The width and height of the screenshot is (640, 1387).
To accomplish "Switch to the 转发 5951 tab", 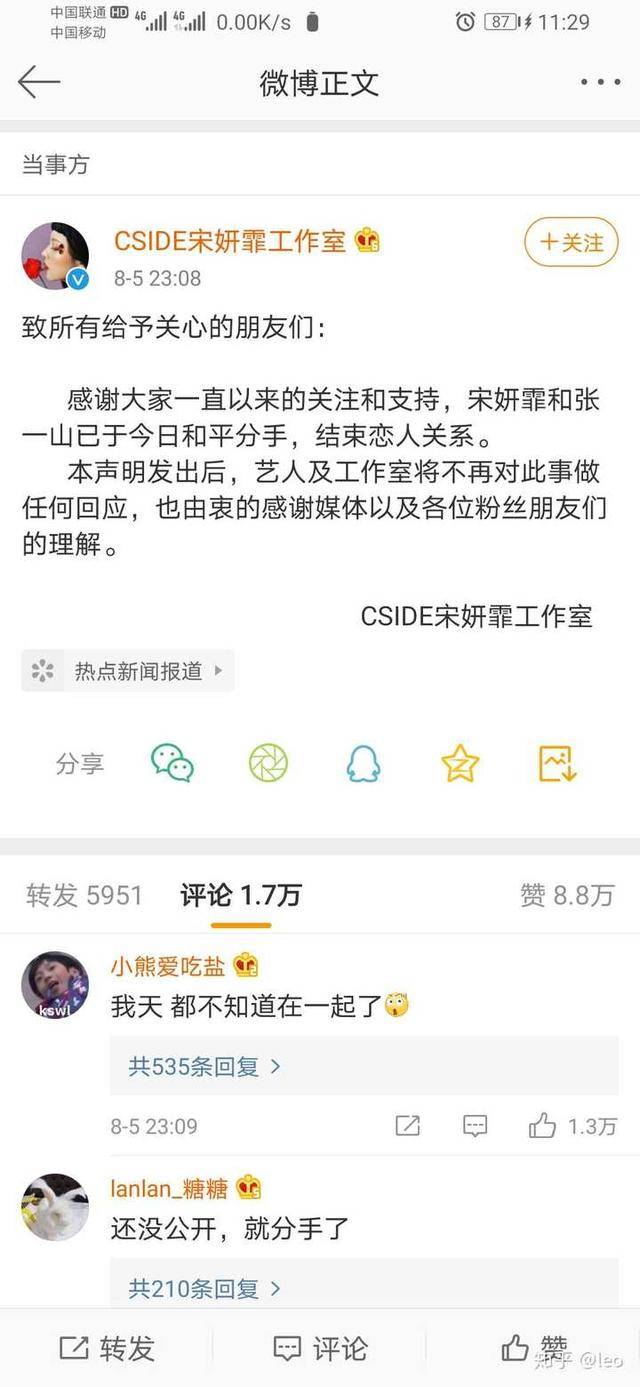I will [x=84, y=895].
